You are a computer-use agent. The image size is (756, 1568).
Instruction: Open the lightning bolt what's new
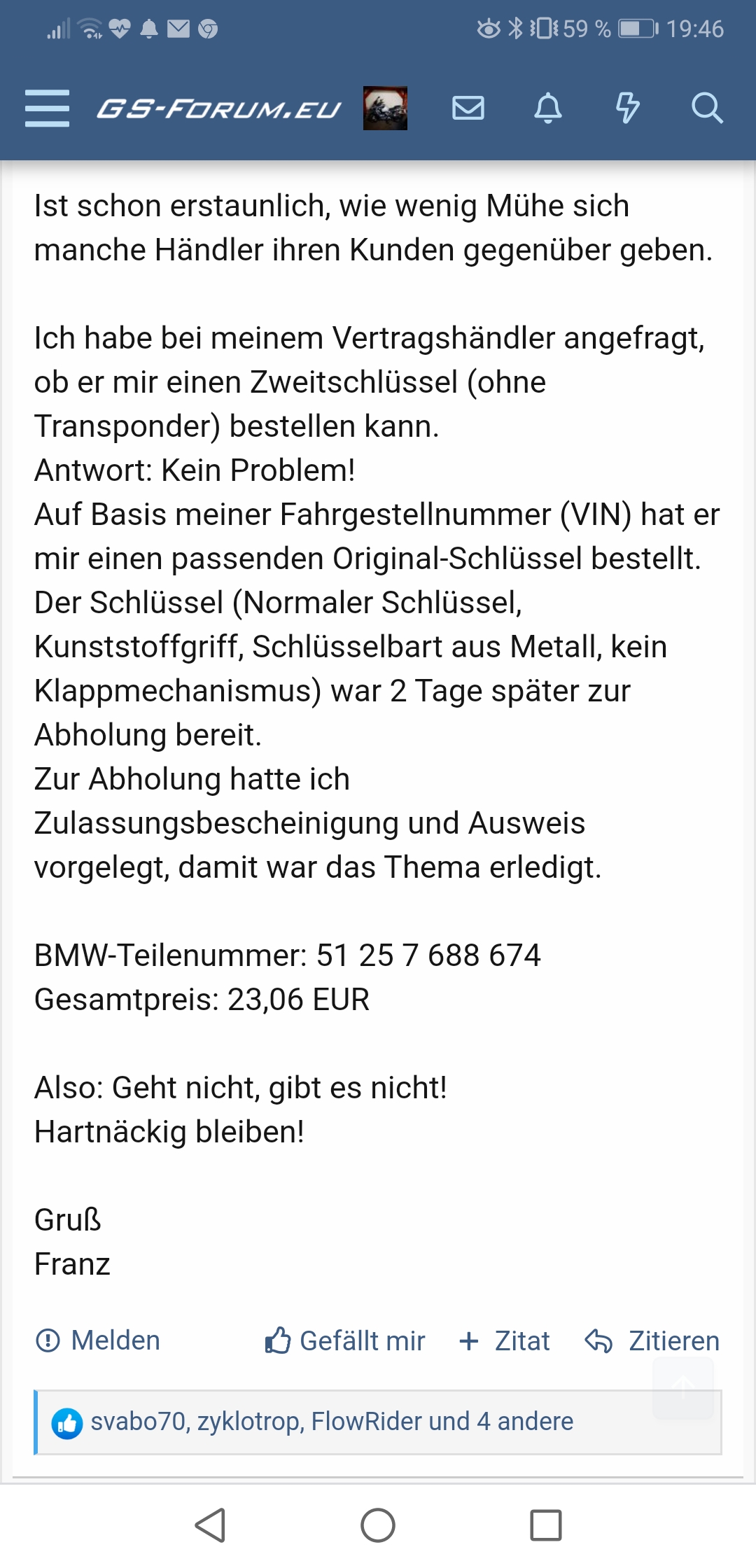627,108
